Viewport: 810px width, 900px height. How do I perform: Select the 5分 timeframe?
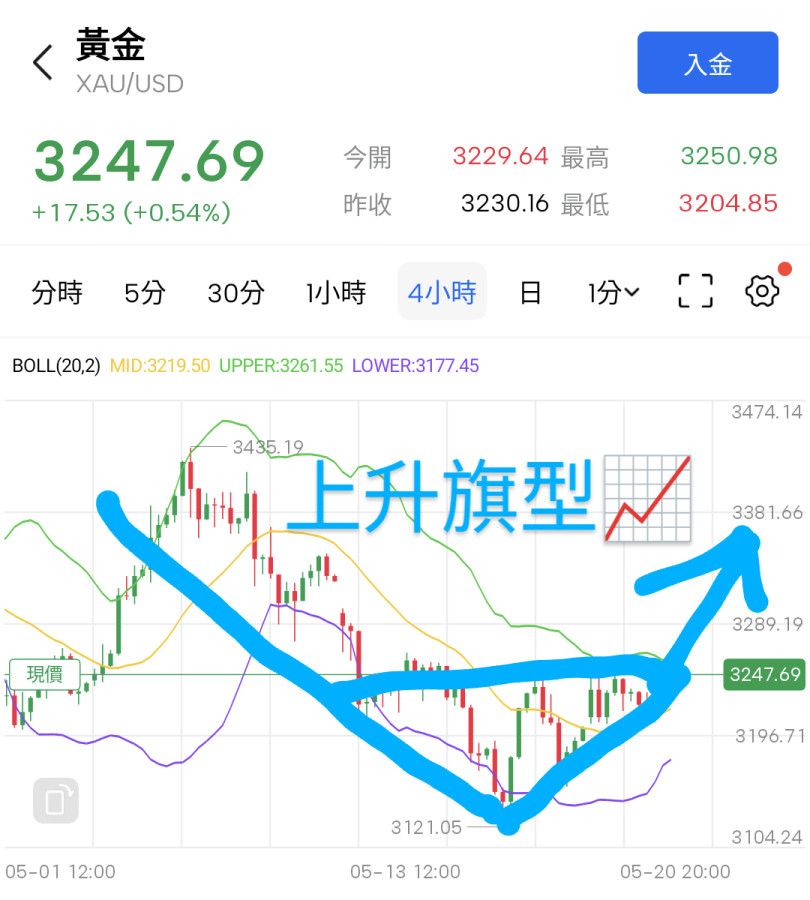(x=145, y=292)
